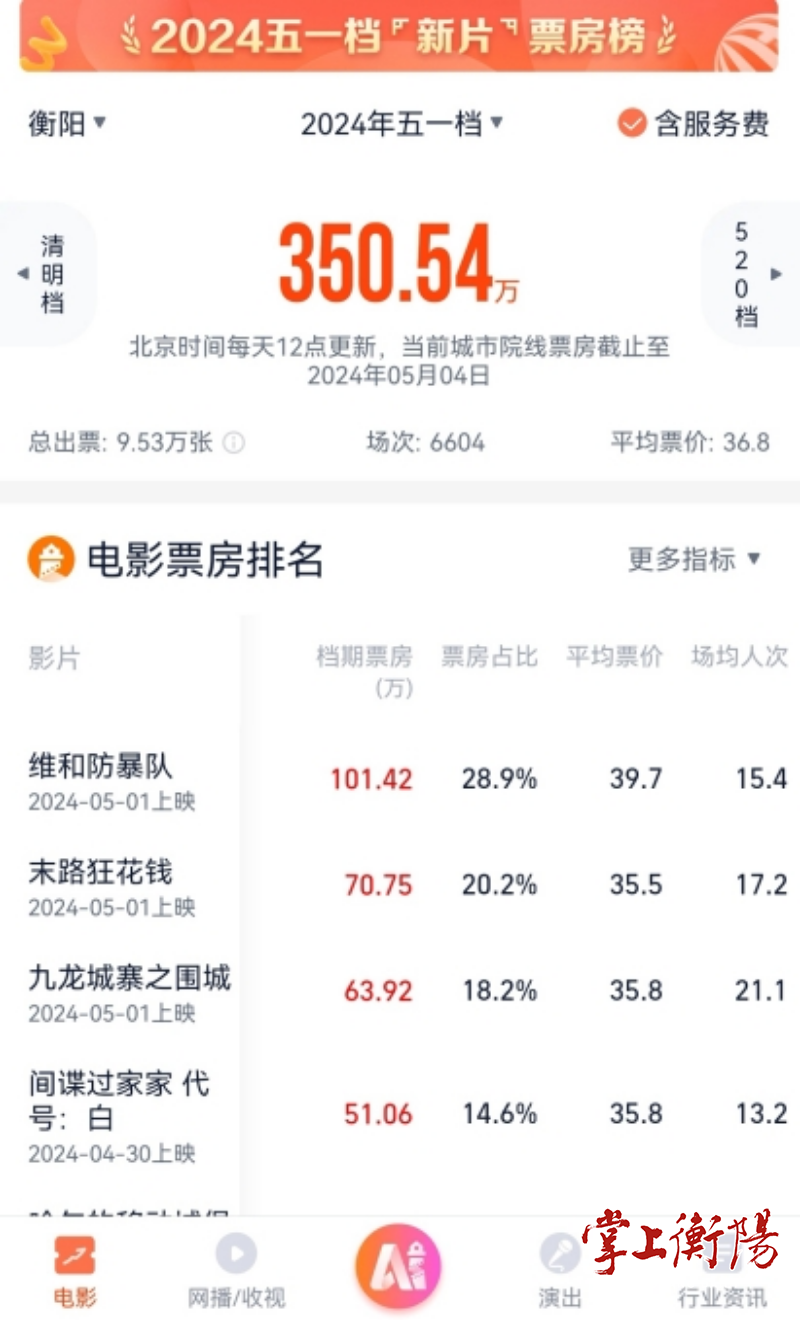Go to the next 520档 period

[751, 274]
